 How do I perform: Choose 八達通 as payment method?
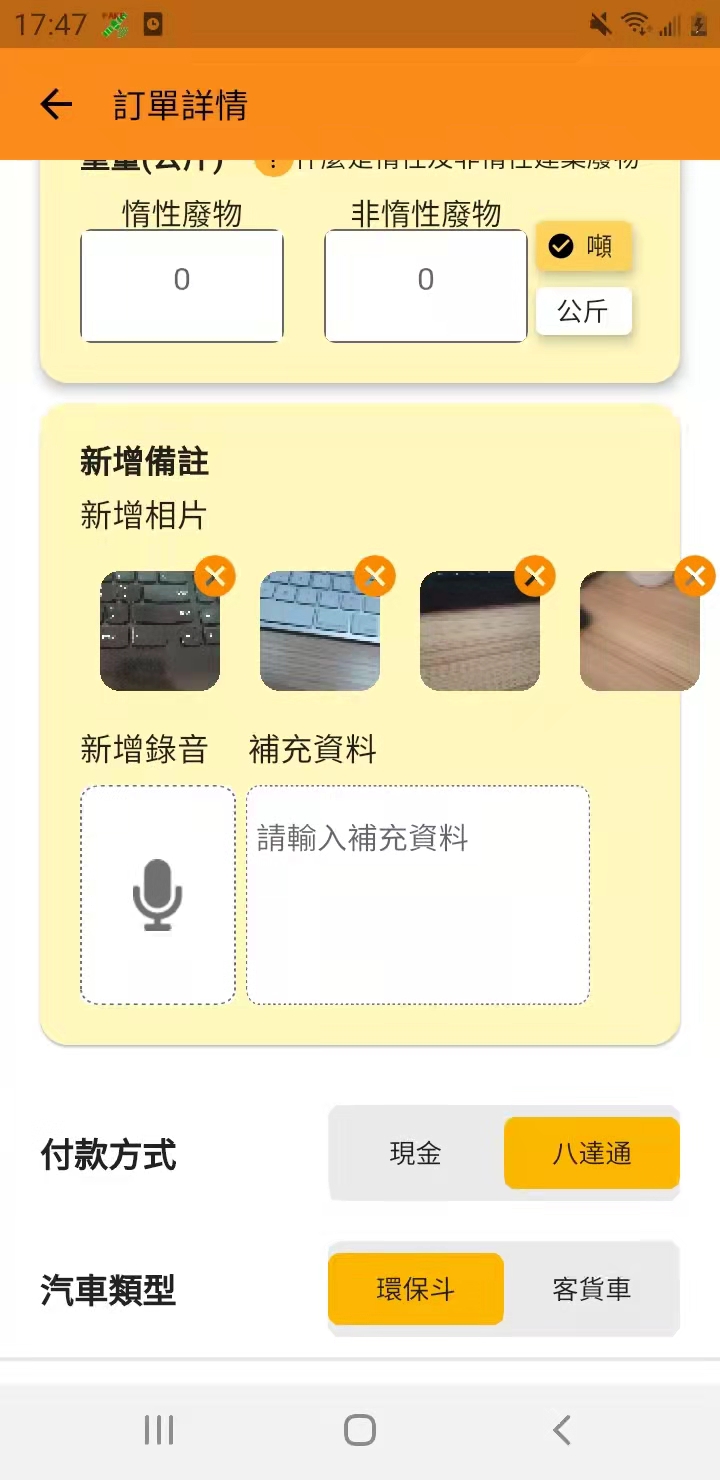(x=592, y=1153)
